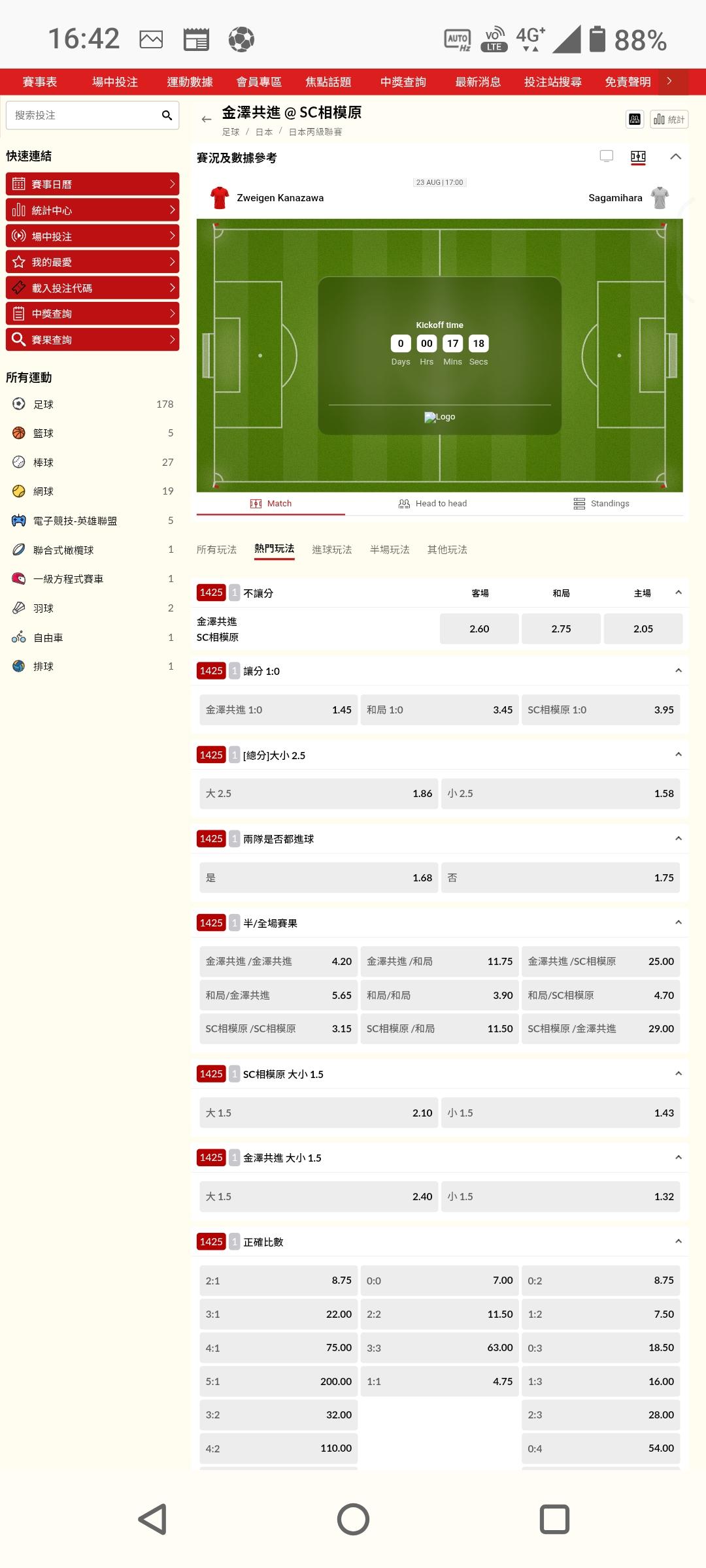706x1568 pixels.
Task: Select 籃球 in the sports list
Action: (92, 433)
